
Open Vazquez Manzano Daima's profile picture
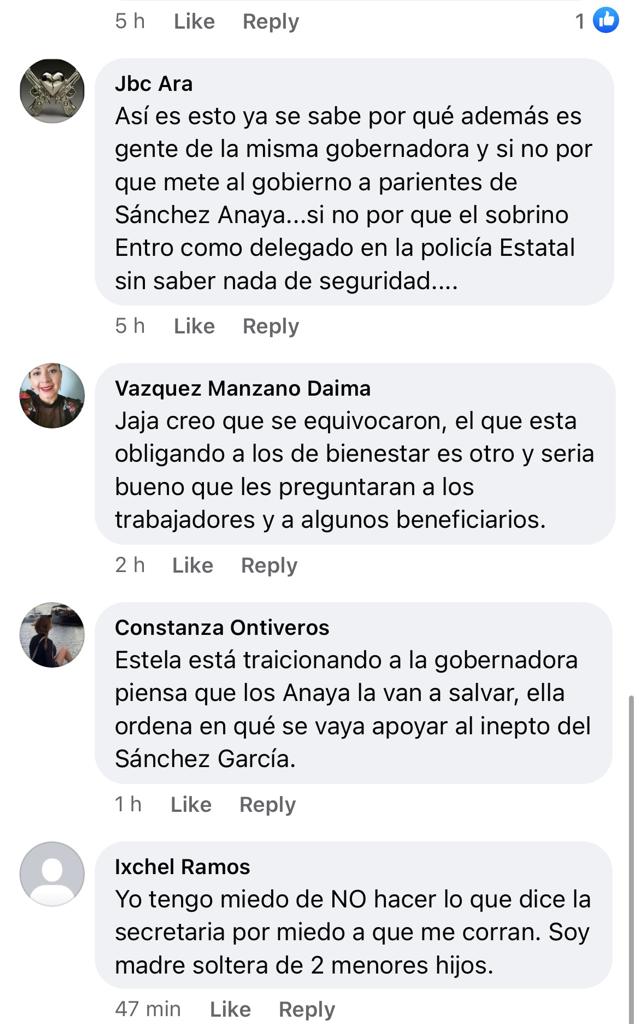[x=52, y=395]
